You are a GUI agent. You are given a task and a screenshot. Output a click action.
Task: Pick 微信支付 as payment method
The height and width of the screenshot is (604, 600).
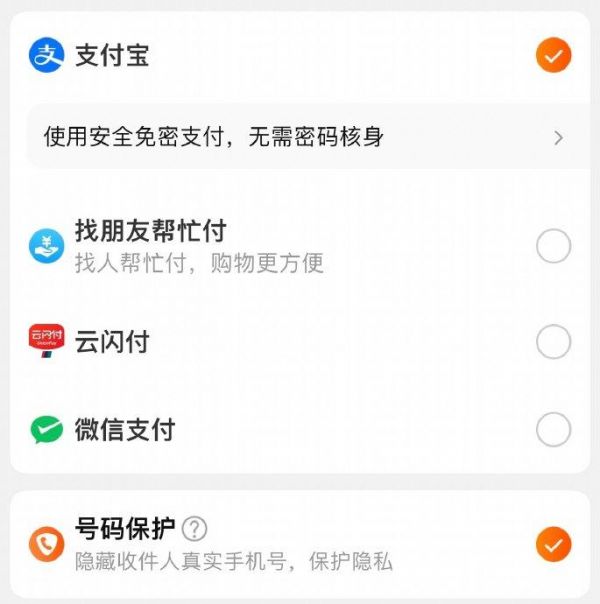coord(553,430)
